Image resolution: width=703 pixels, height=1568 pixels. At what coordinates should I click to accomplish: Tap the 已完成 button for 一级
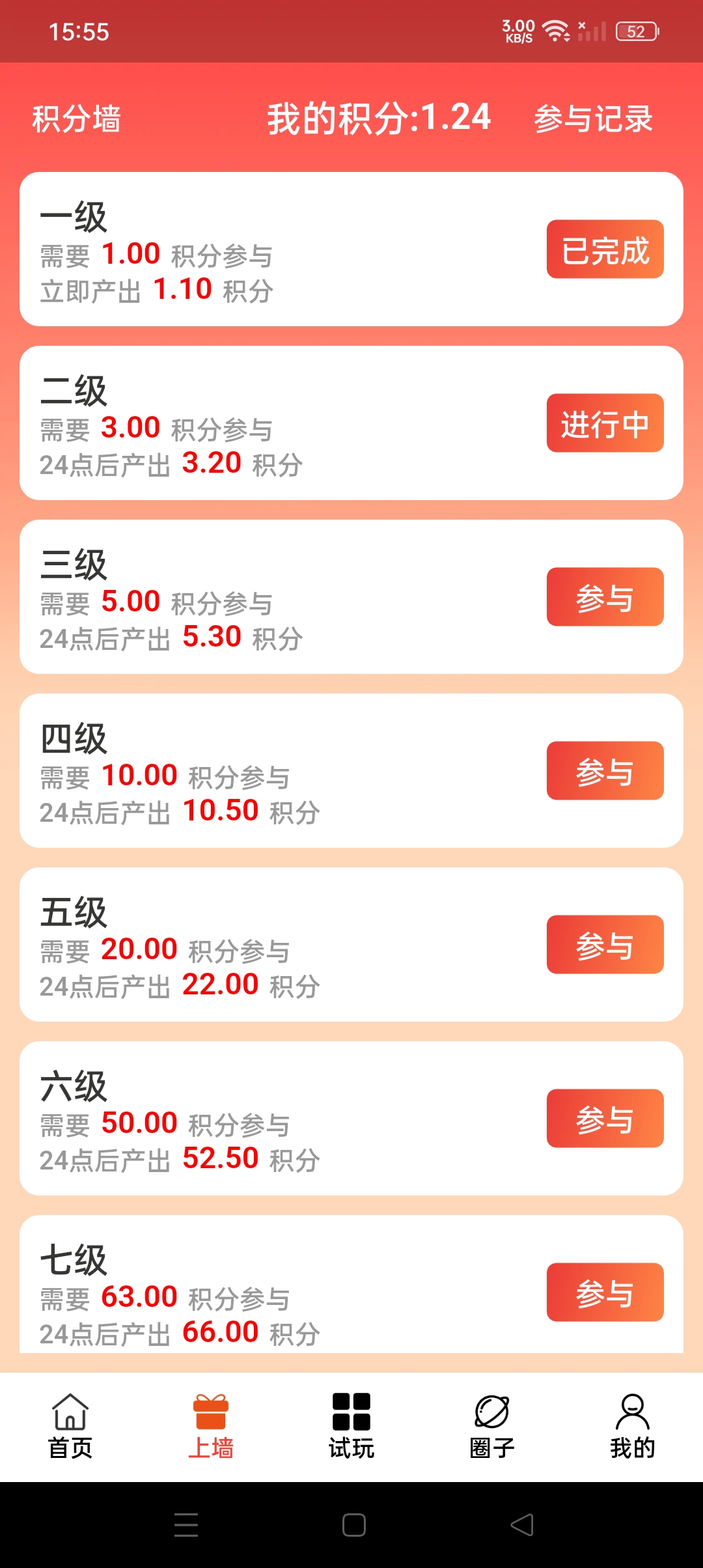pyautogui.click(x=605, y=249)
